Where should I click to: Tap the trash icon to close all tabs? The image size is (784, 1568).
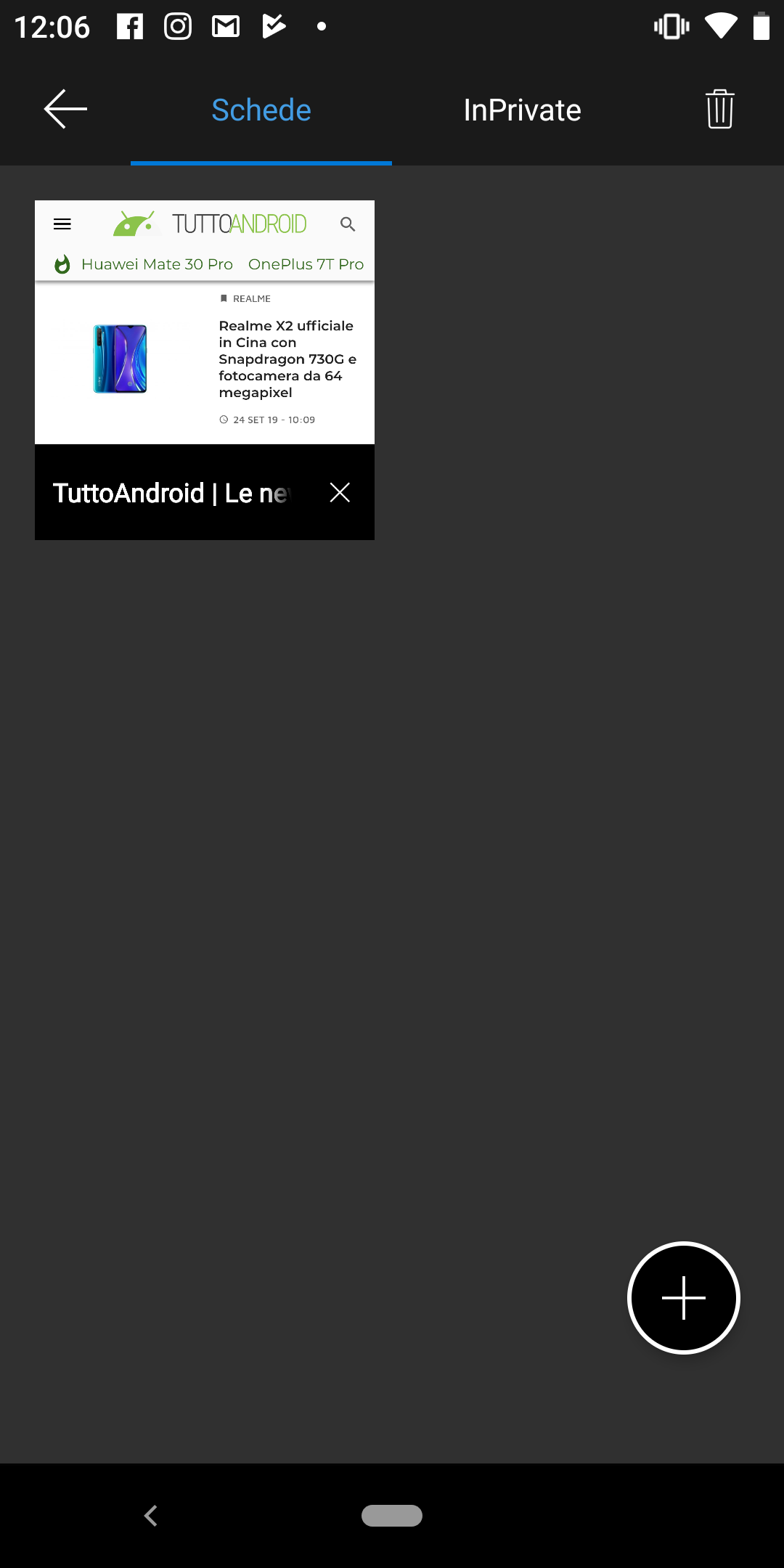click(x=719, y=110)
